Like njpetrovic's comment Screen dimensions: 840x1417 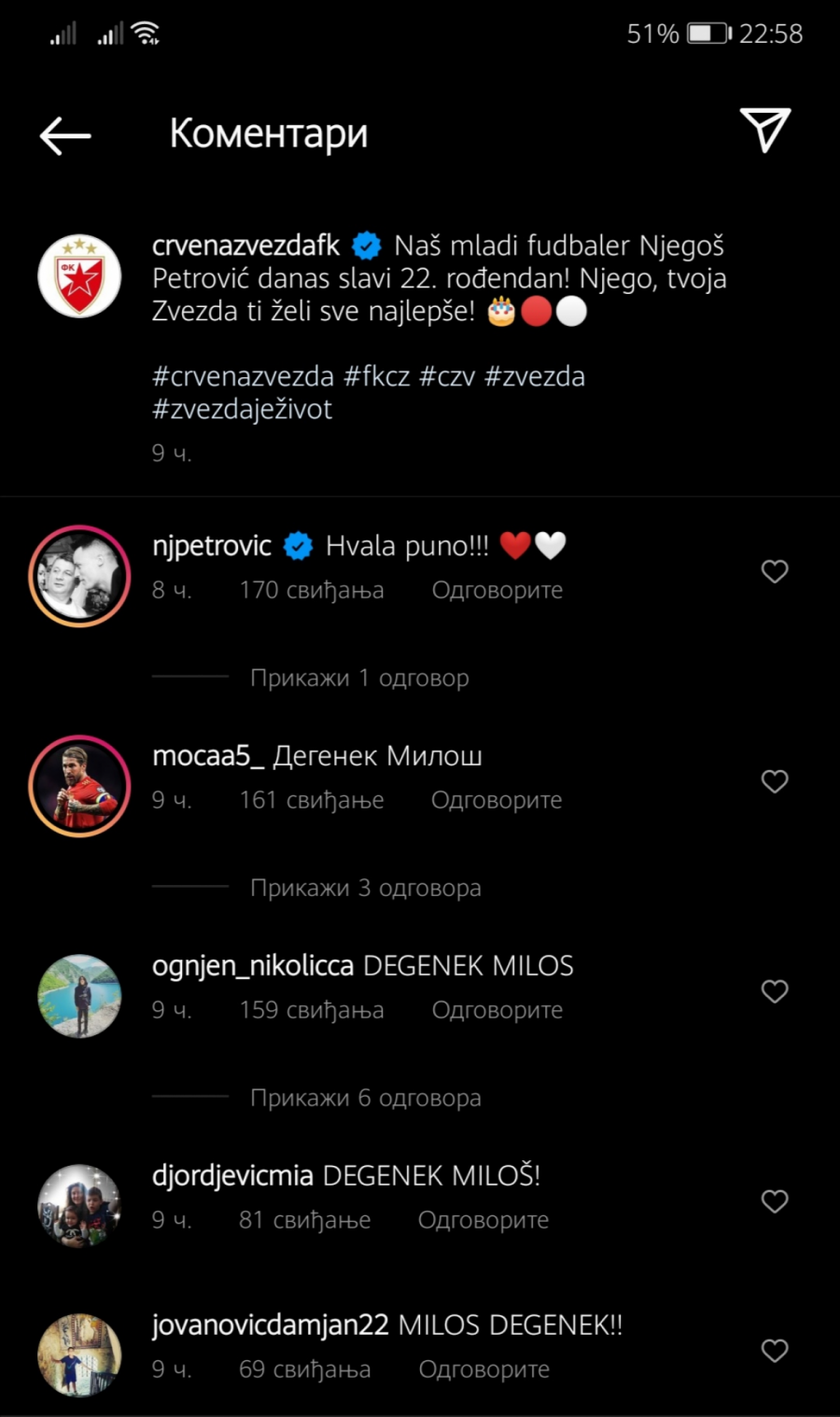pos(775,571)
